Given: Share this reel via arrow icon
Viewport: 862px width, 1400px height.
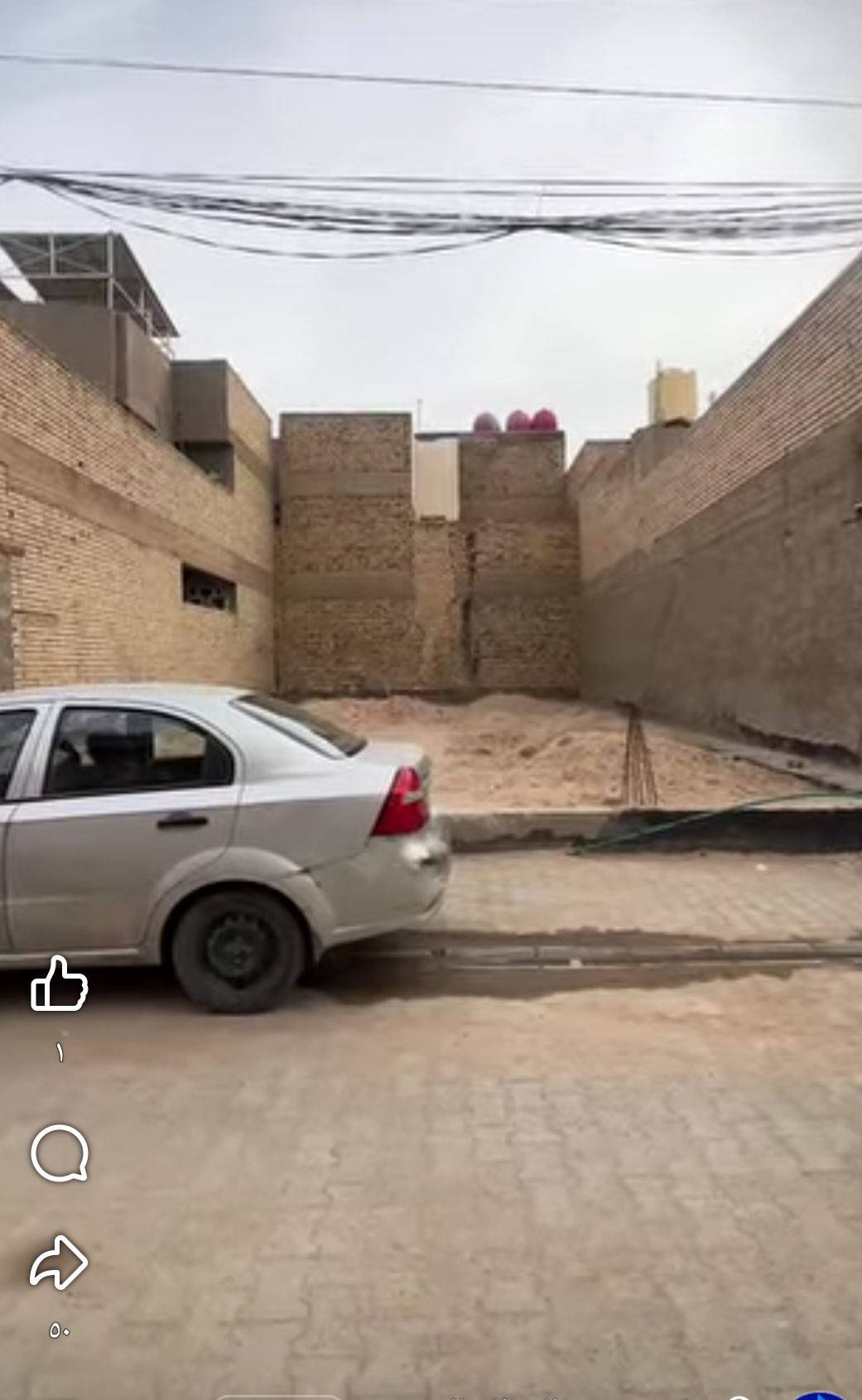Looking at the screenshot, I should 58,1263.
